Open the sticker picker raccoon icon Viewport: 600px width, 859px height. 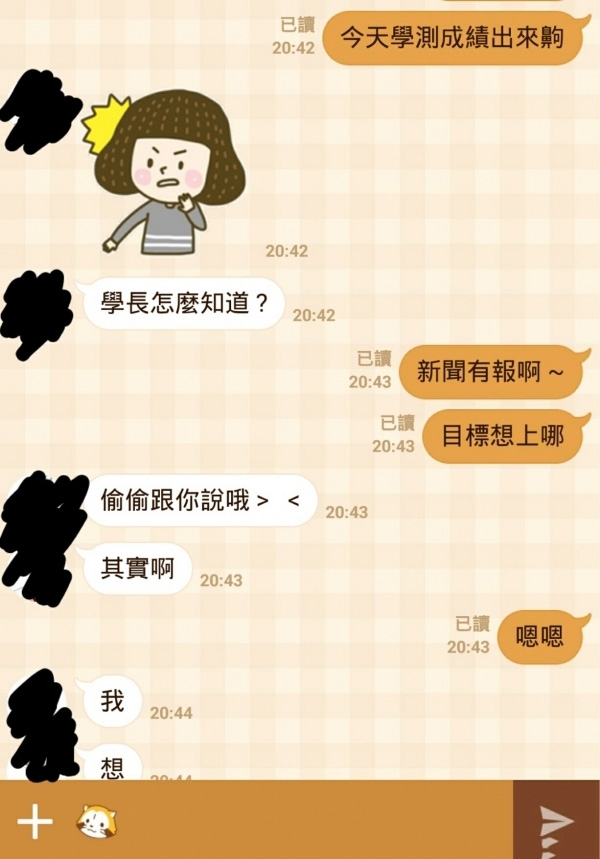click(96, 822)
